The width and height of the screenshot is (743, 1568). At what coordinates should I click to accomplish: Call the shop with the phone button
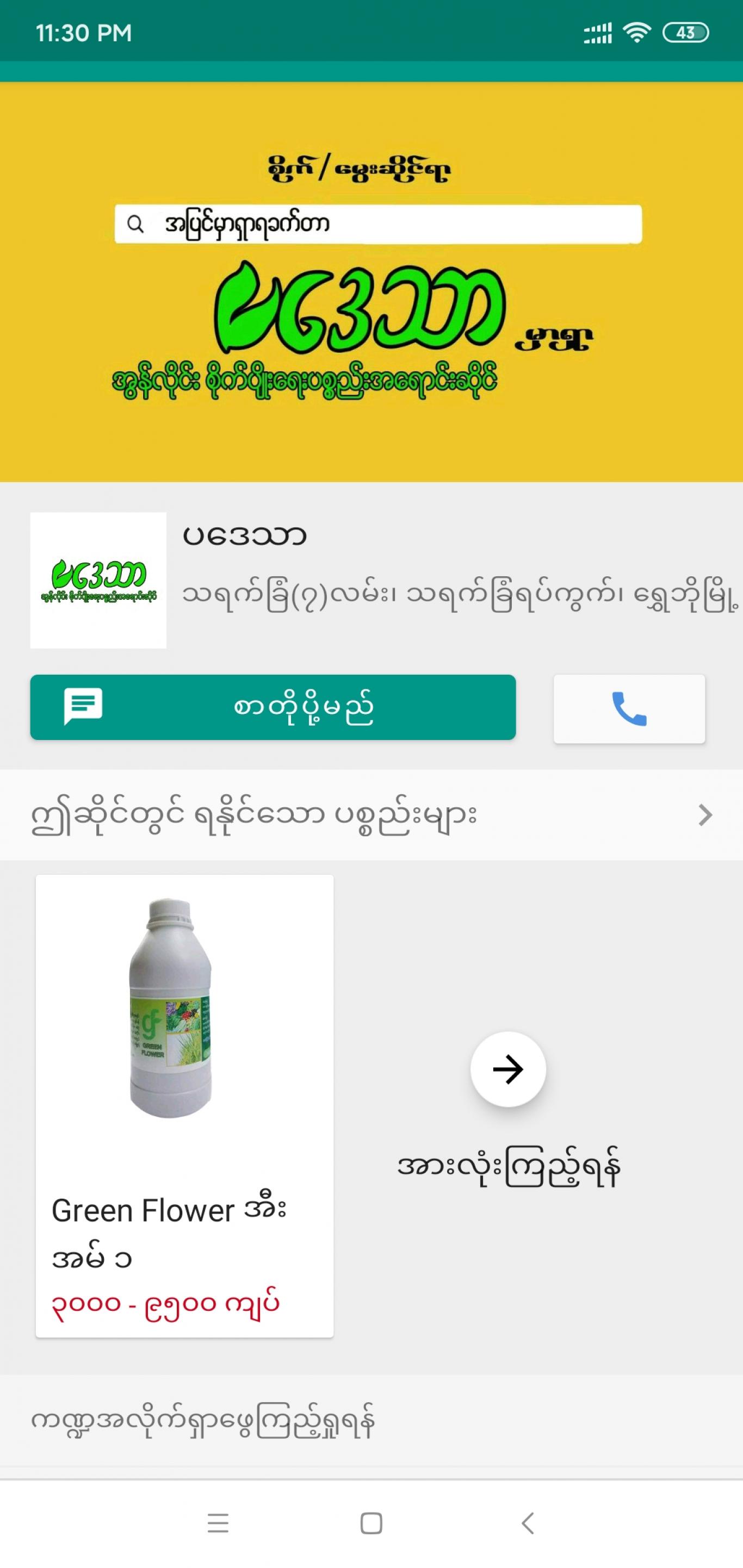(629, 708)
